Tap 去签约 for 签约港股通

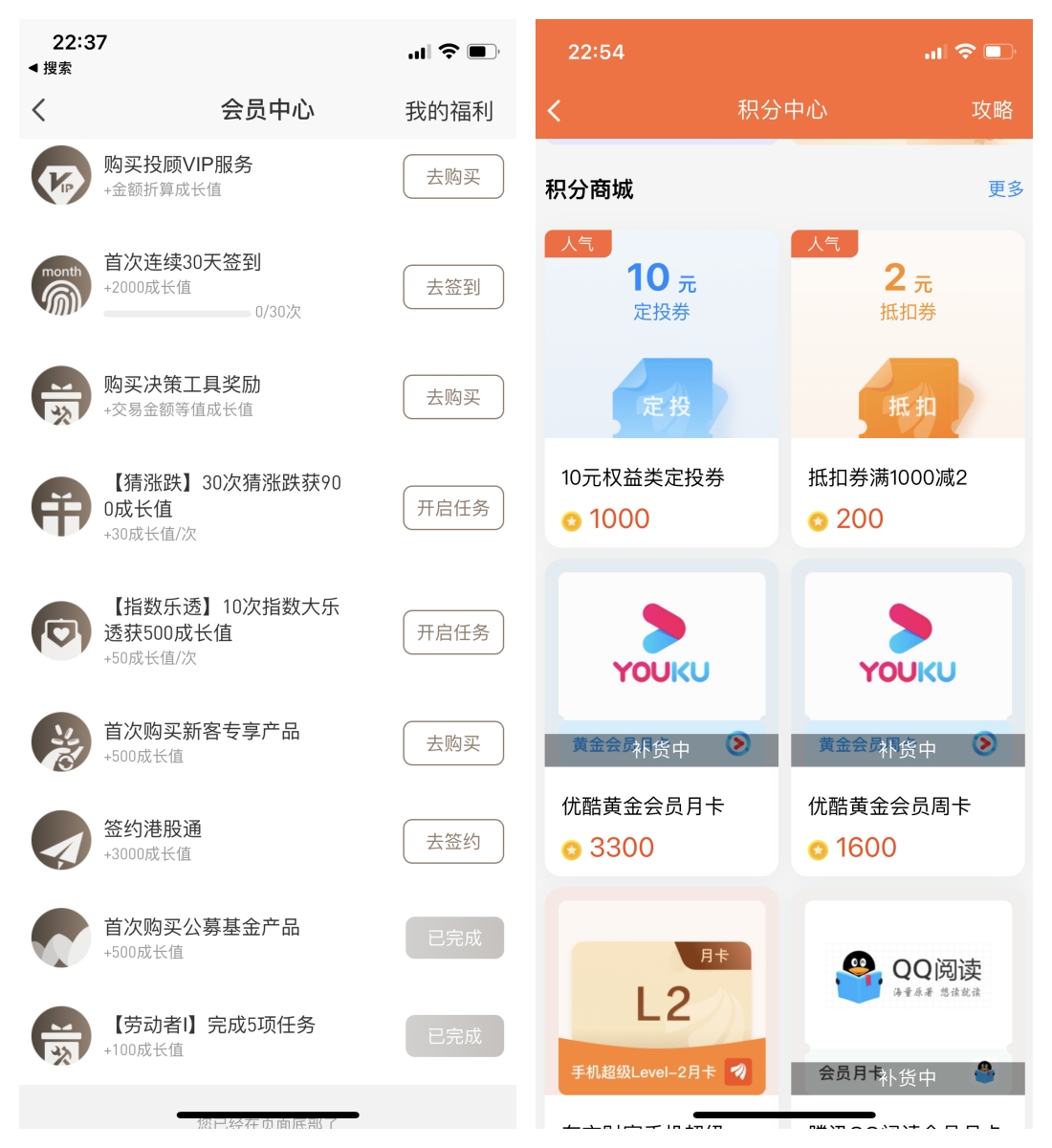(x=453, y=842)
